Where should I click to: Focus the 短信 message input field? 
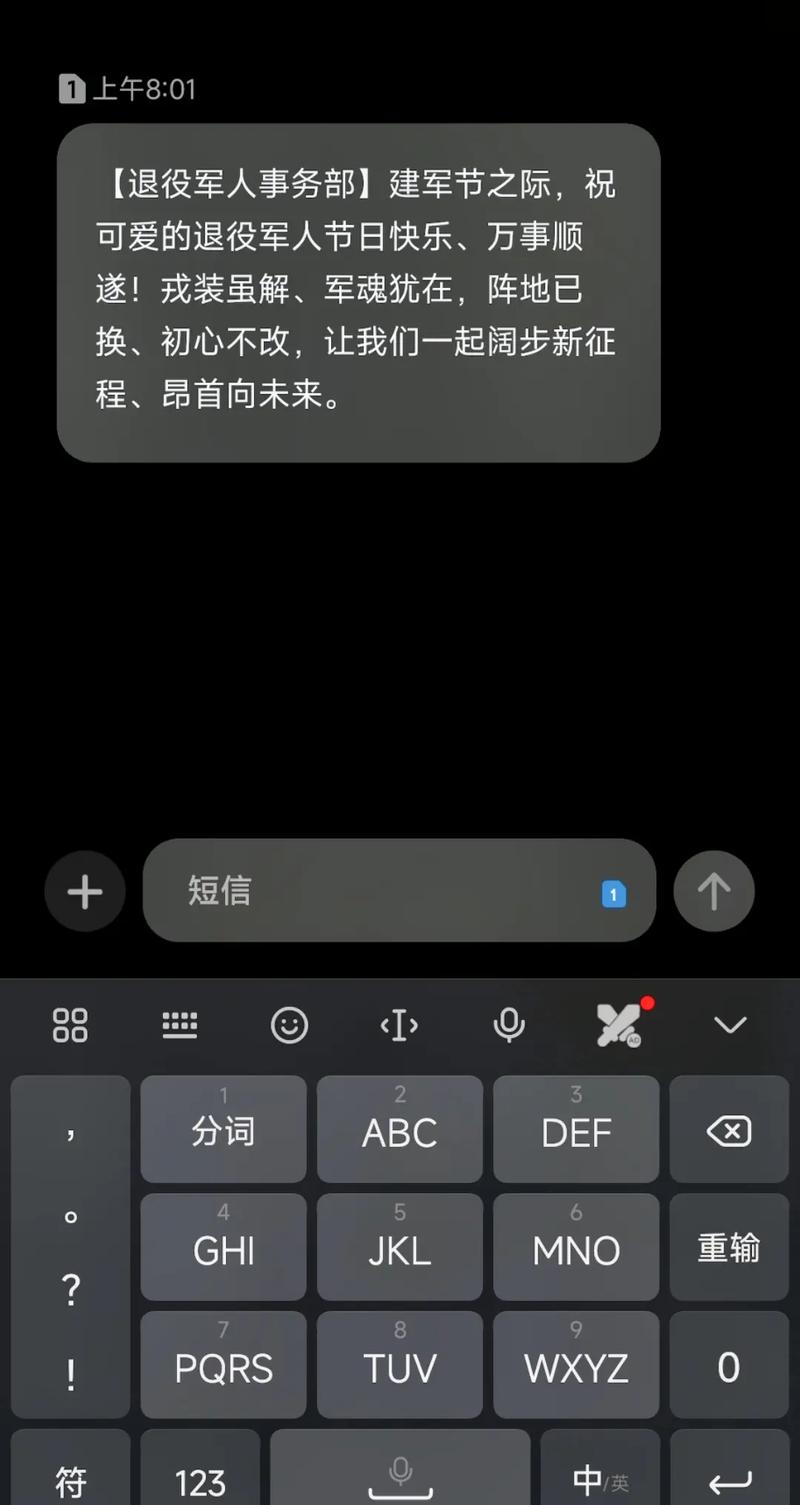pyautogui.click(x=380, y=891)
